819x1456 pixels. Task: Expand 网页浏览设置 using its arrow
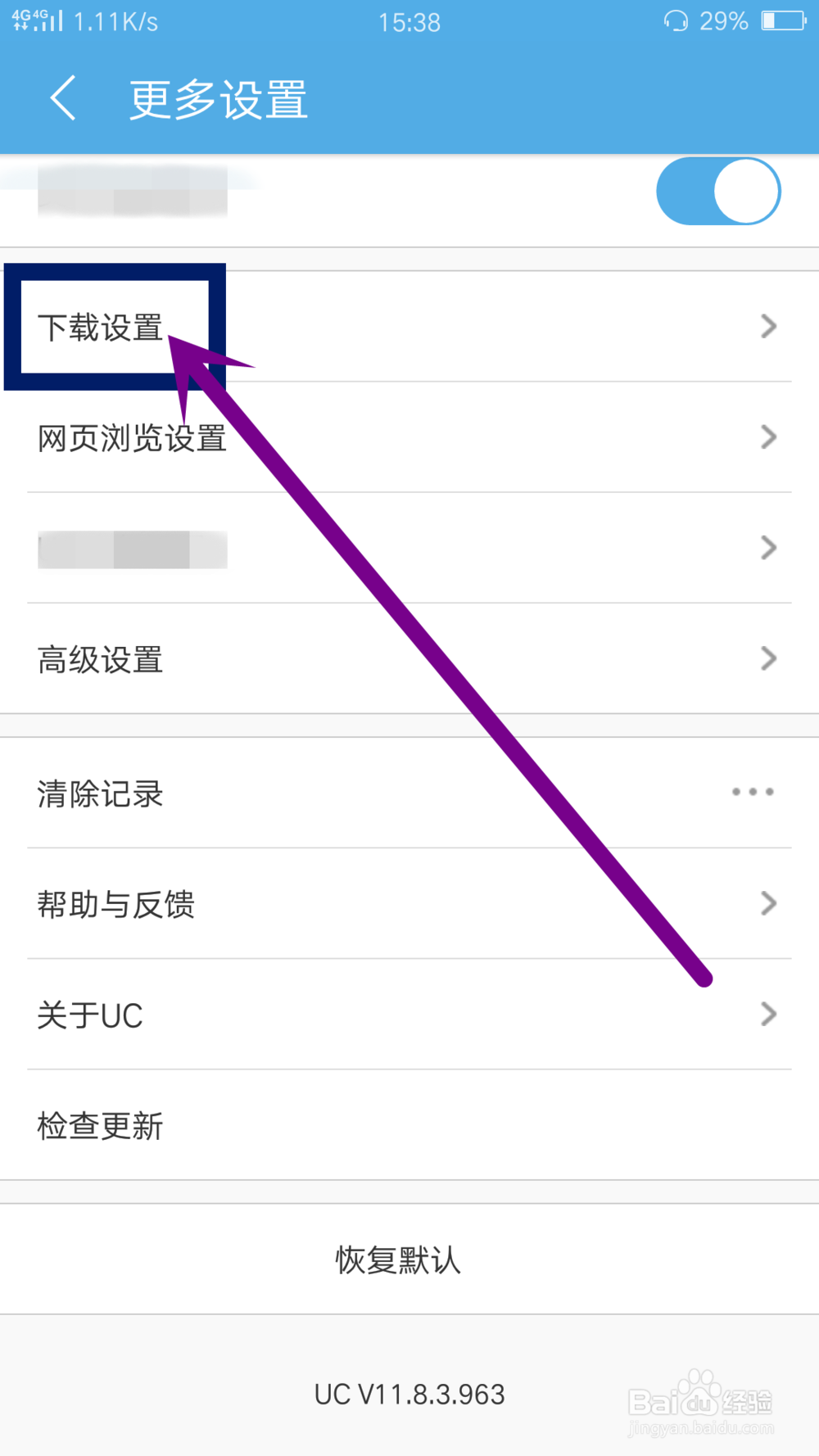767,436
